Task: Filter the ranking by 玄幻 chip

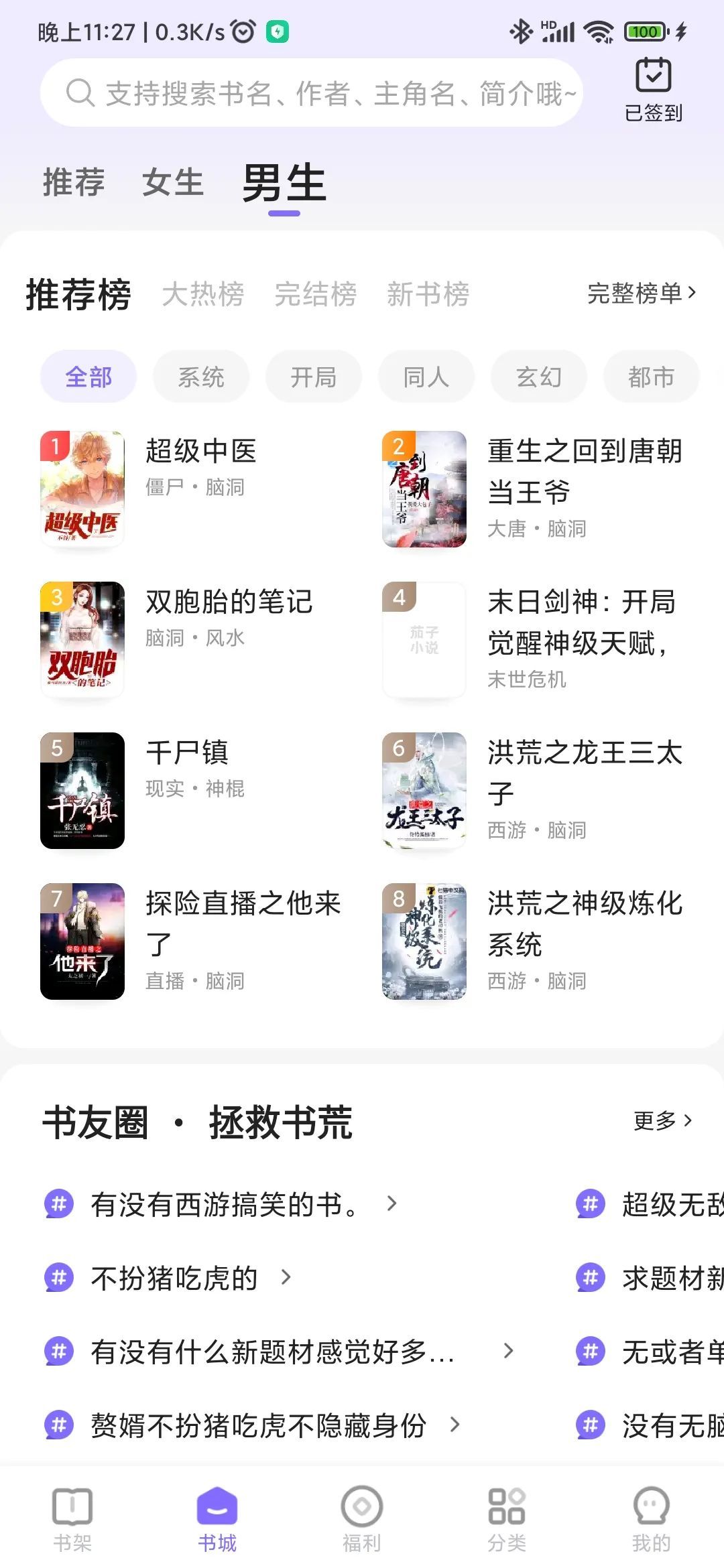Action: click(x=539, y=377)
